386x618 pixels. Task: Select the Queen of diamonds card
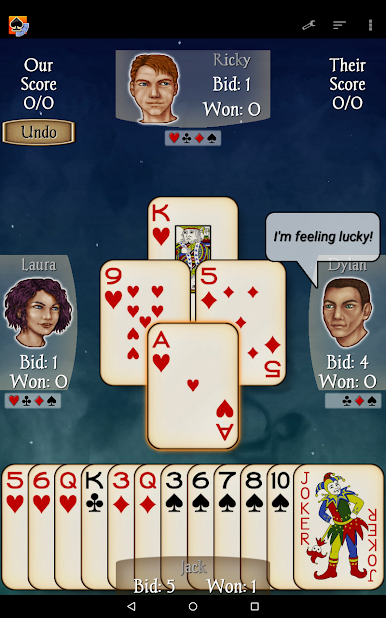pos(147,526)
